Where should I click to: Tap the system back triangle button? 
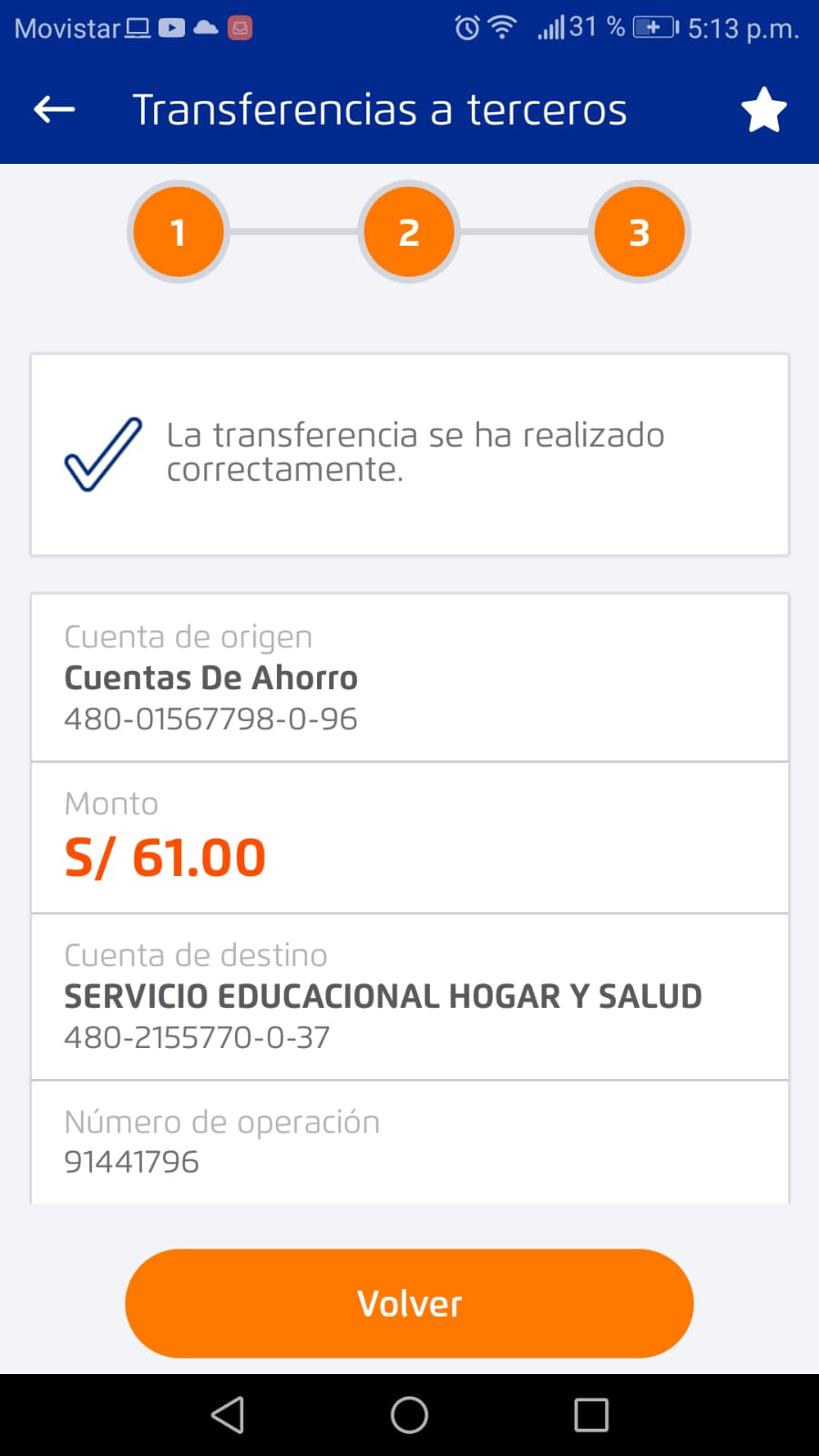pyautogui.click(x=228, y=1415)
